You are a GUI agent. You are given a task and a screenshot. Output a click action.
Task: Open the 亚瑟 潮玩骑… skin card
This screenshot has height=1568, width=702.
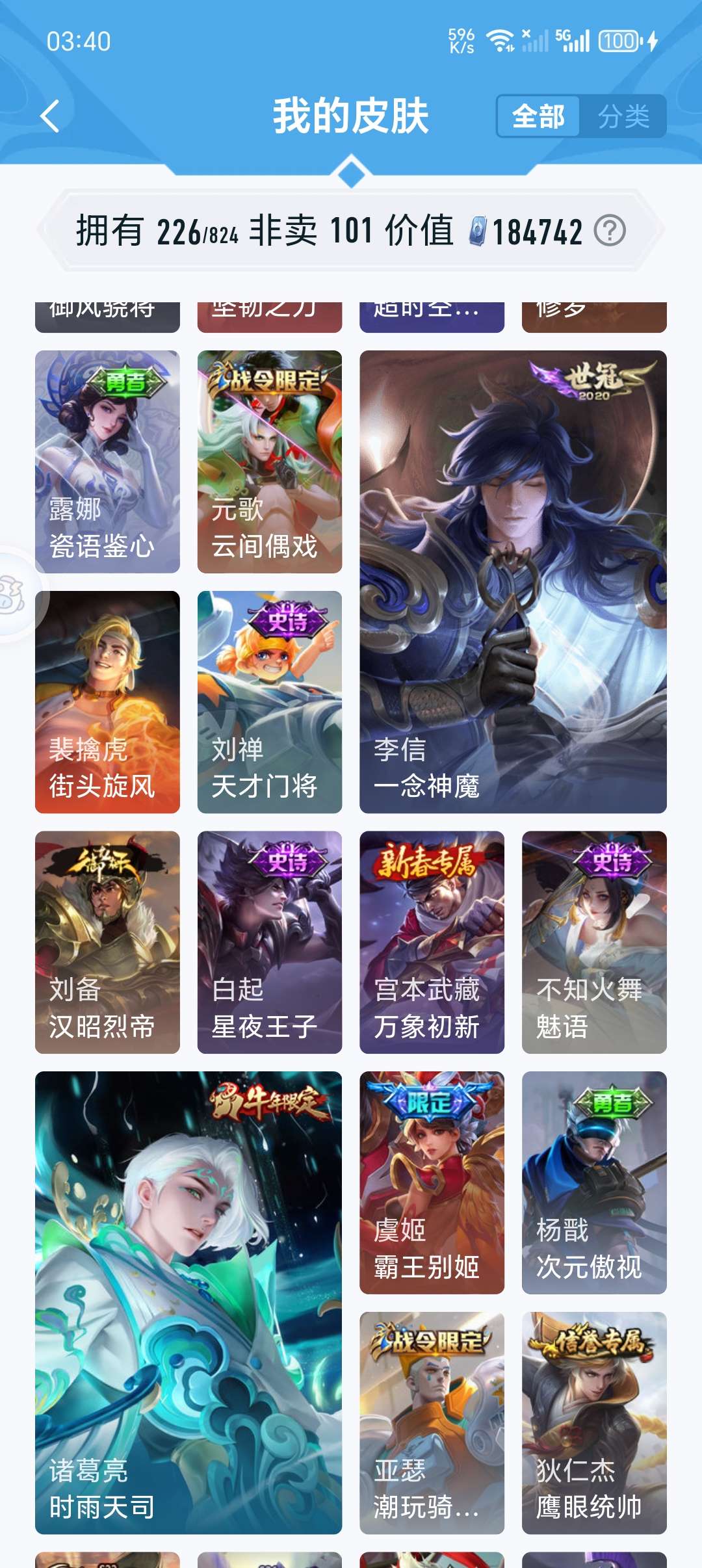pyautogui.click(x=432, y=1423)
